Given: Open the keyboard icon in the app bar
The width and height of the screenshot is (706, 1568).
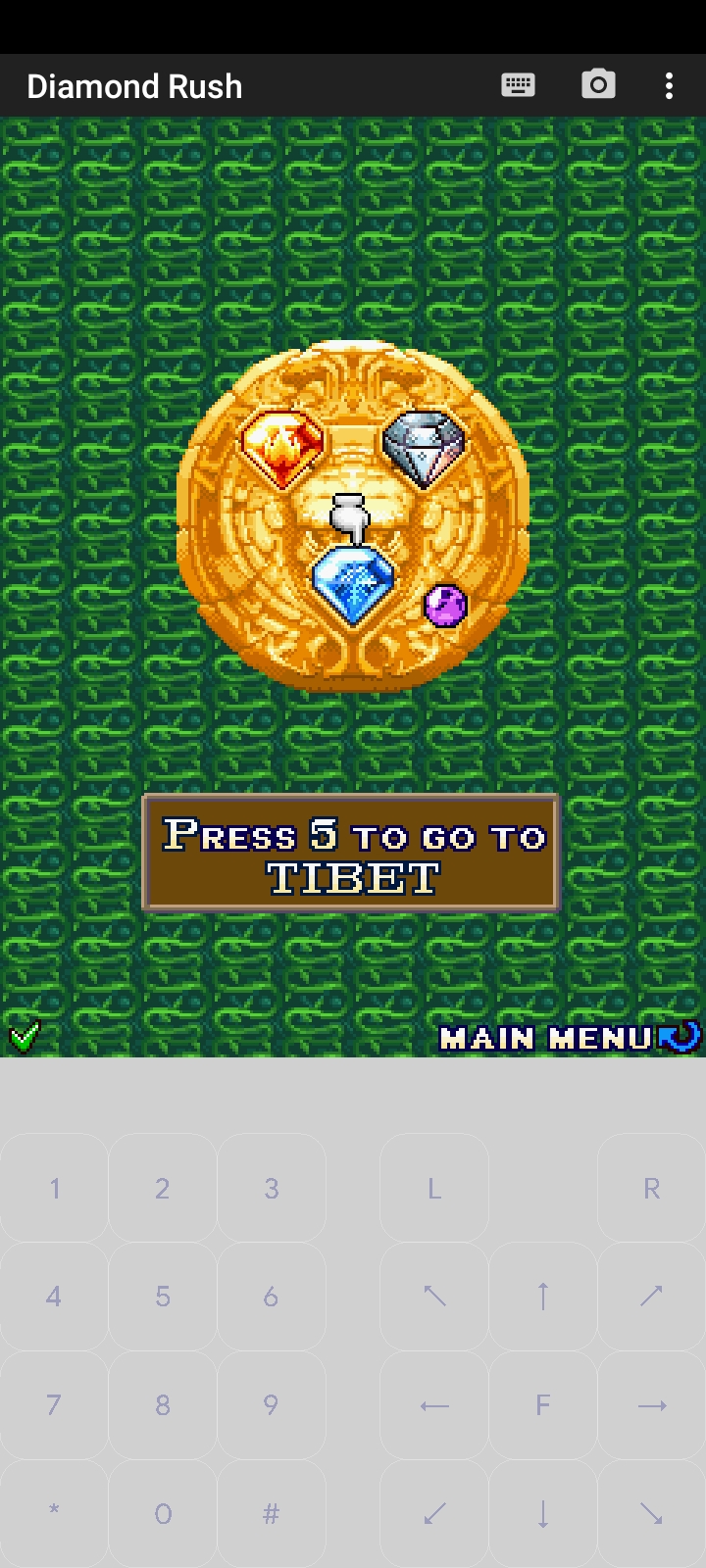Looking at the screenshot, I should [518, 85].
